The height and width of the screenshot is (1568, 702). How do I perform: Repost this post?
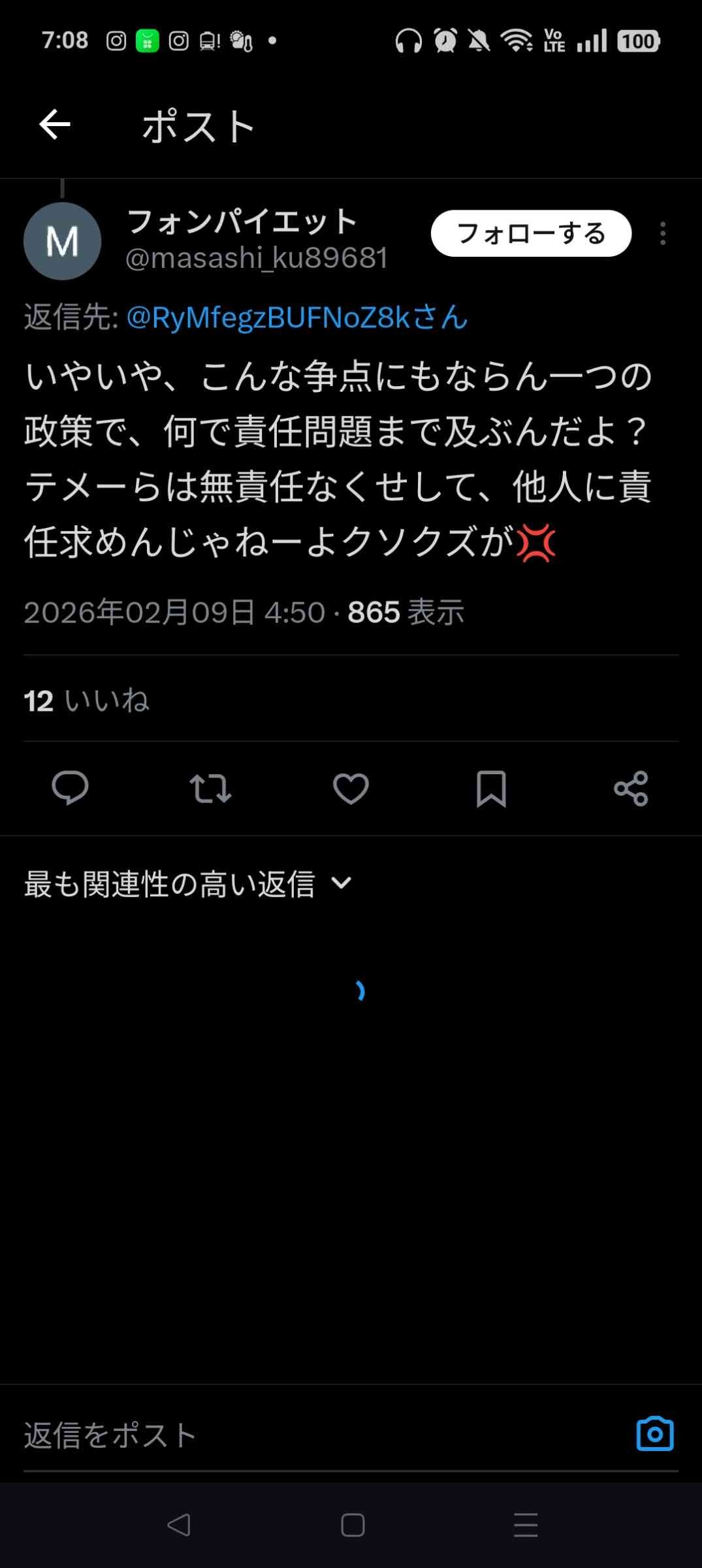tap(210, 788)
